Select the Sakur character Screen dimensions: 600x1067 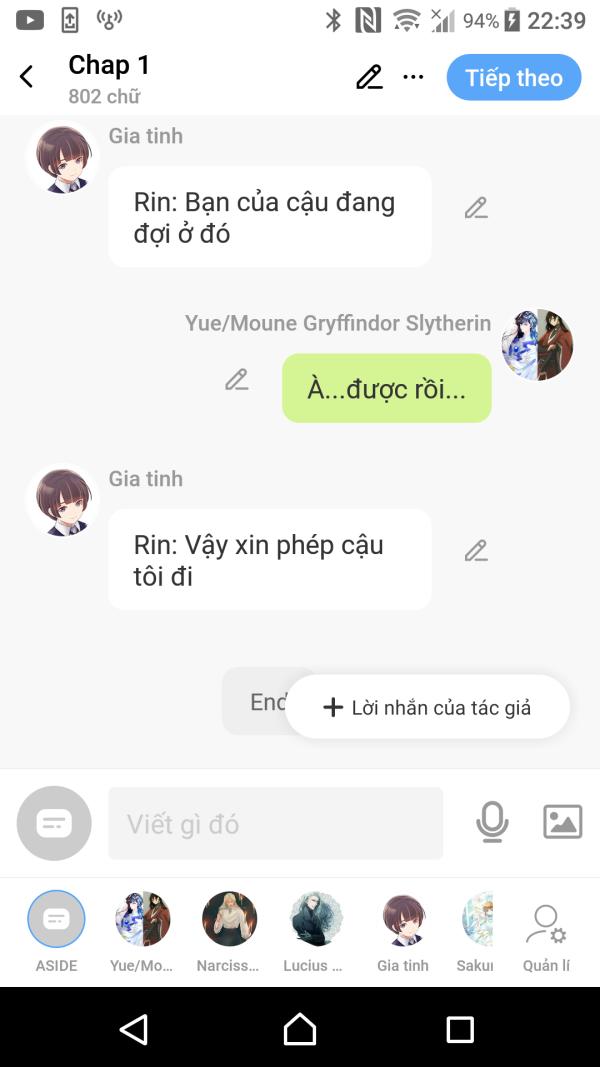[478, 919]
